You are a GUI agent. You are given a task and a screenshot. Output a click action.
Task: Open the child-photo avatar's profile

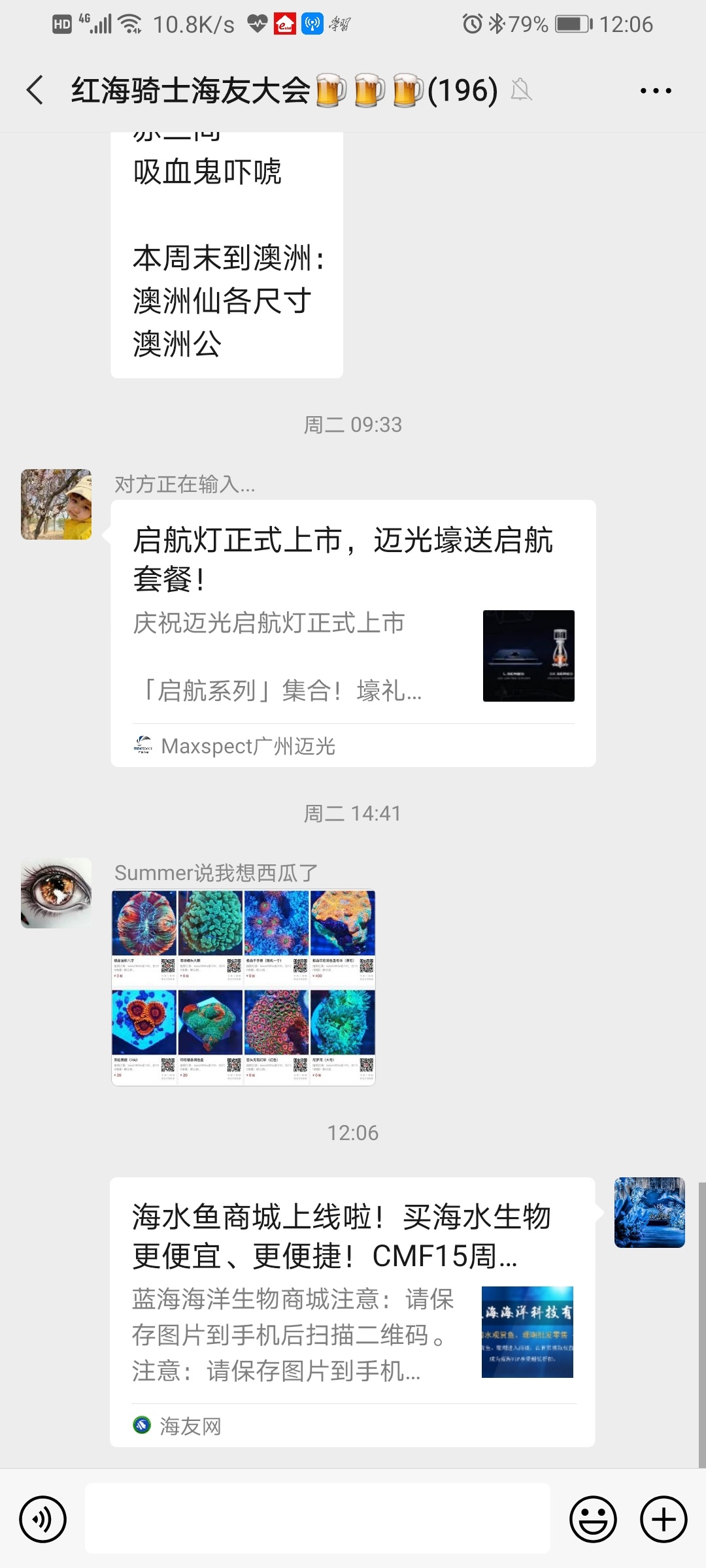(x=56, y=504)
